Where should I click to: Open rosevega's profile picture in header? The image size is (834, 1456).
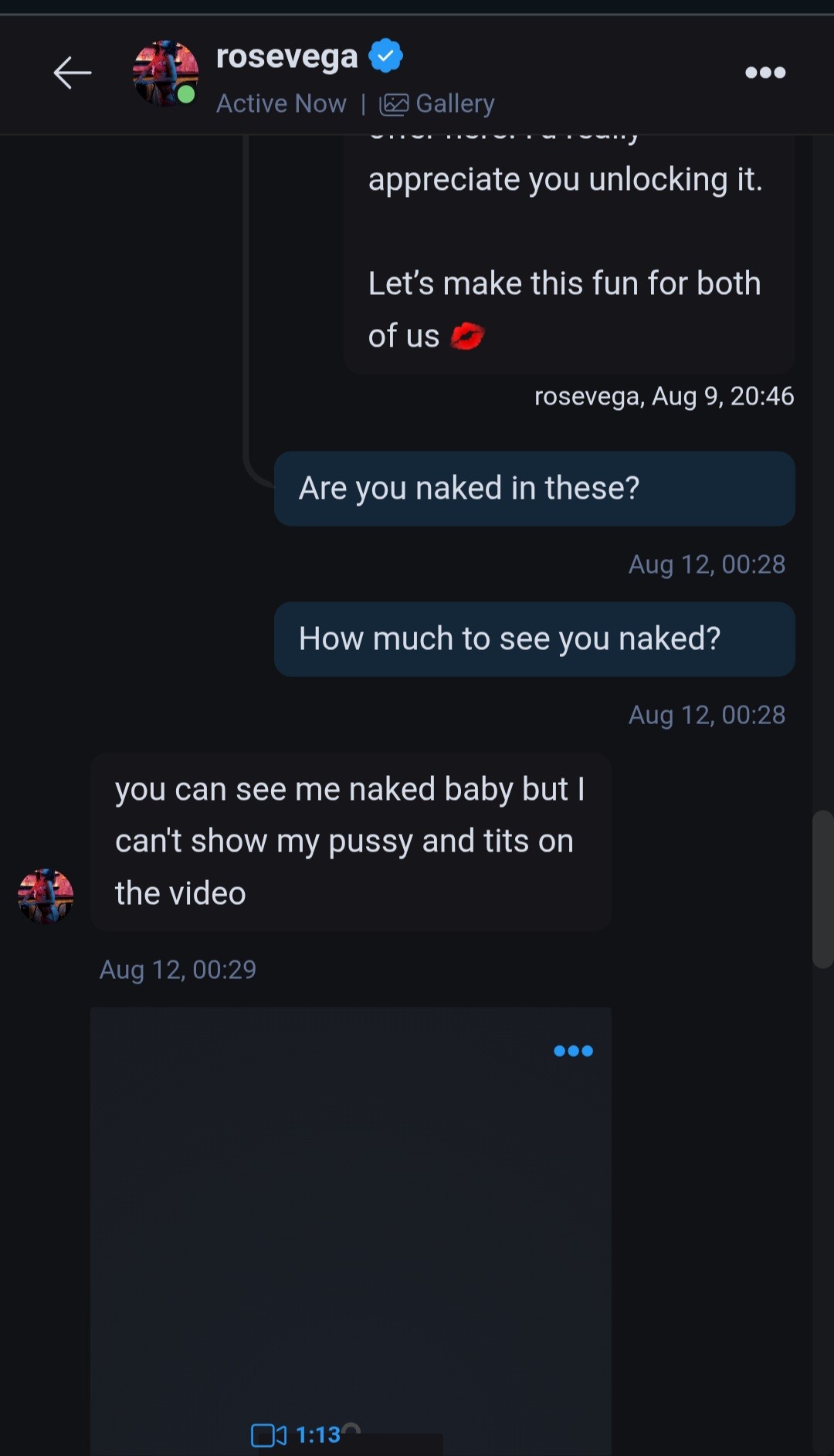pos(165,73)
